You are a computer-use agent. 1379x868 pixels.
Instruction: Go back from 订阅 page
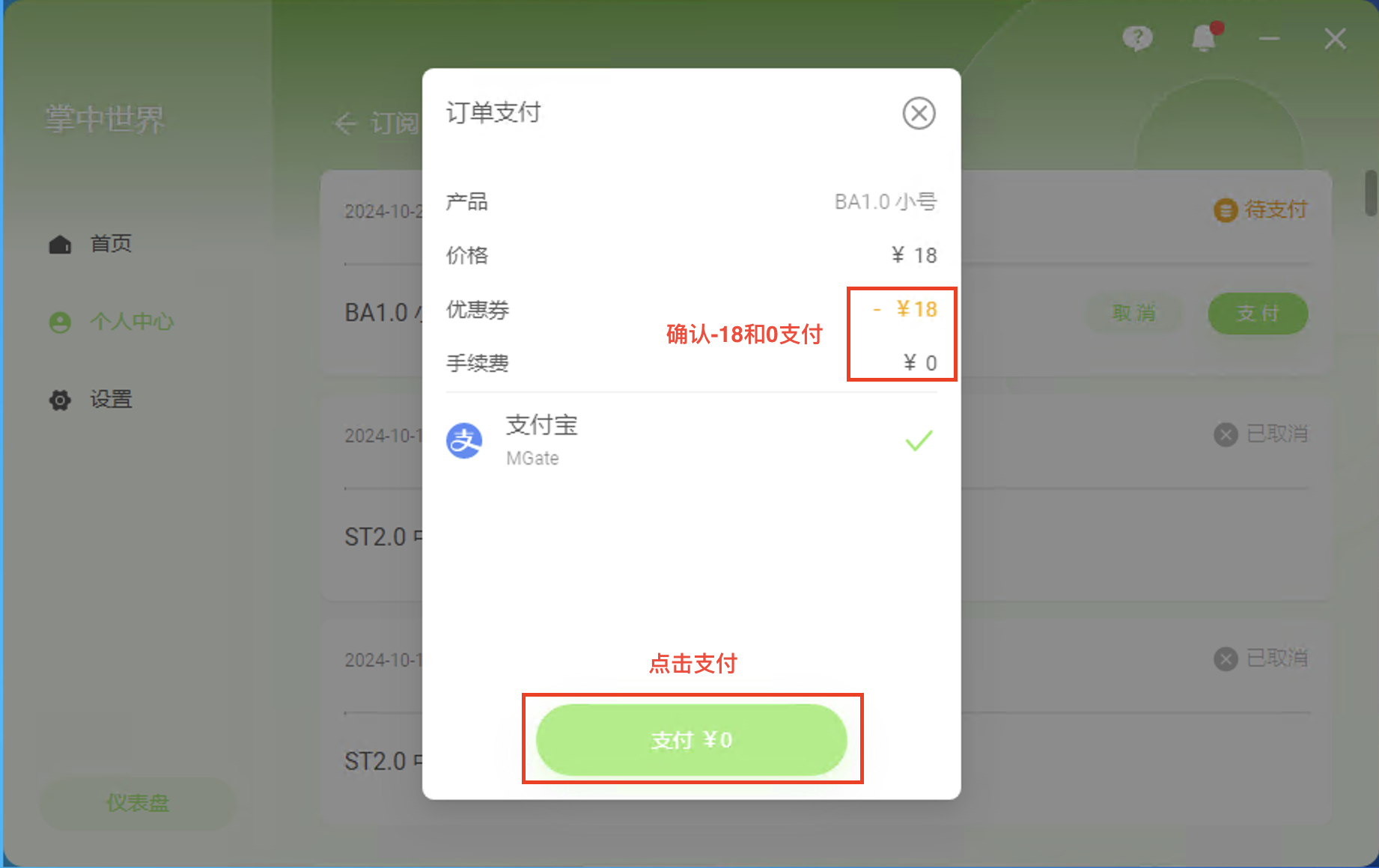[x=345, y=123]
